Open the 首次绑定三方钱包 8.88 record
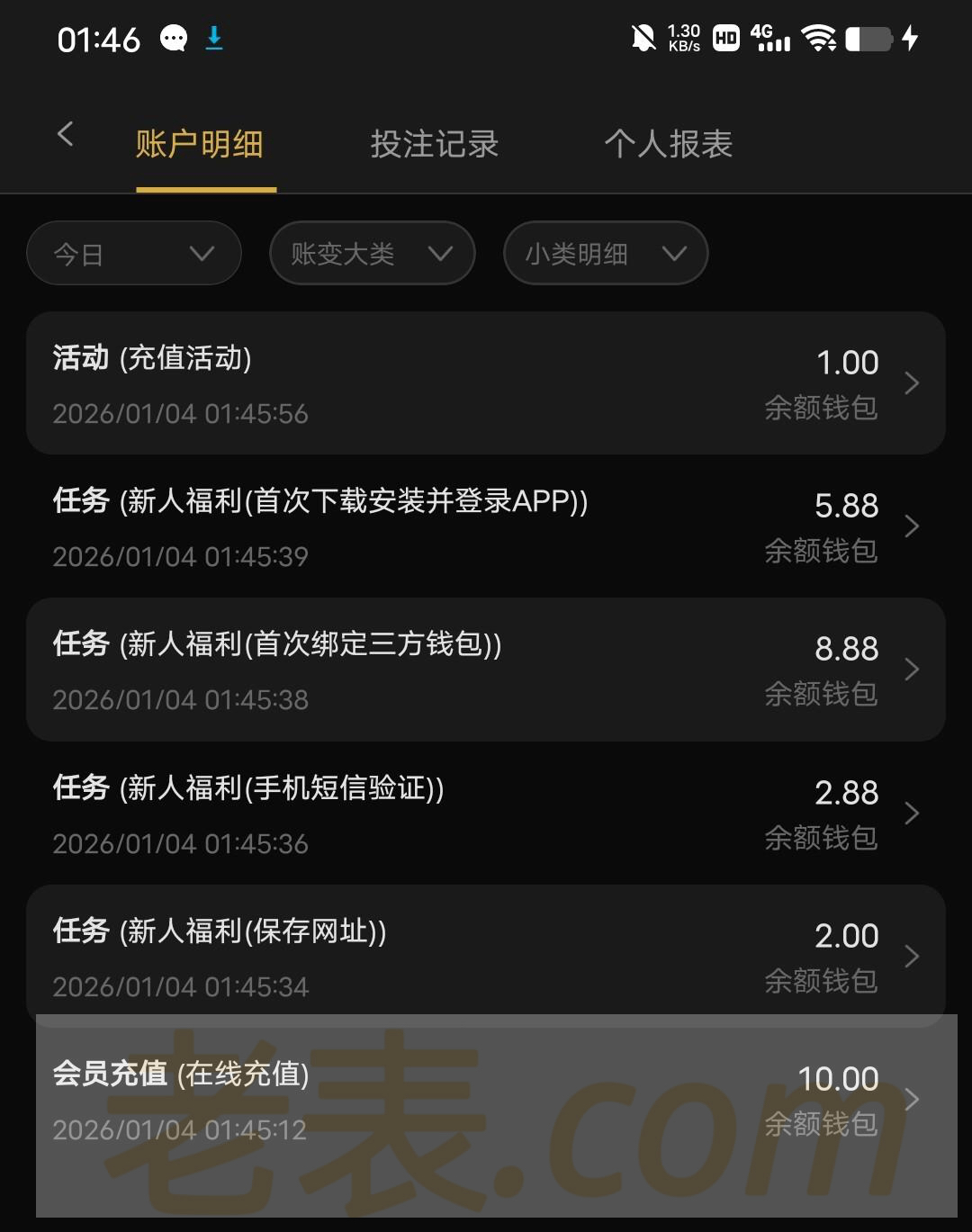The width and height of the screenshot is (972, 1232). pos(486,670)
